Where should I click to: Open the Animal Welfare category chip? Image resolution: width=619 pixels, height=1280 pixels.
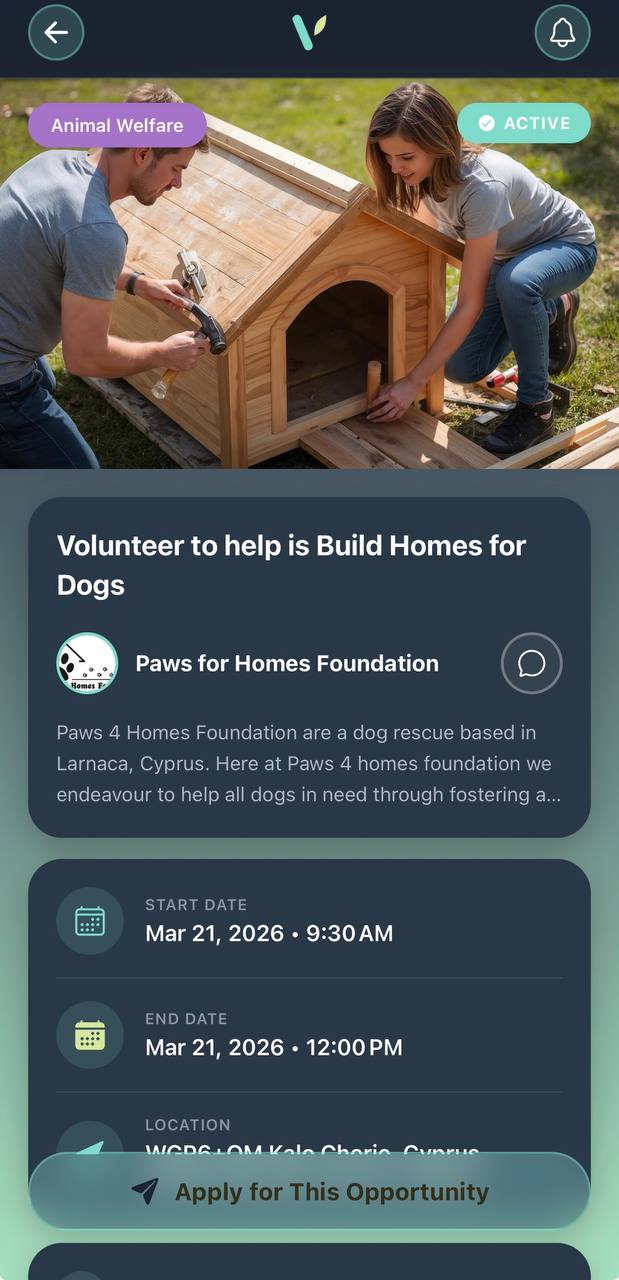(x=117, y=126)
